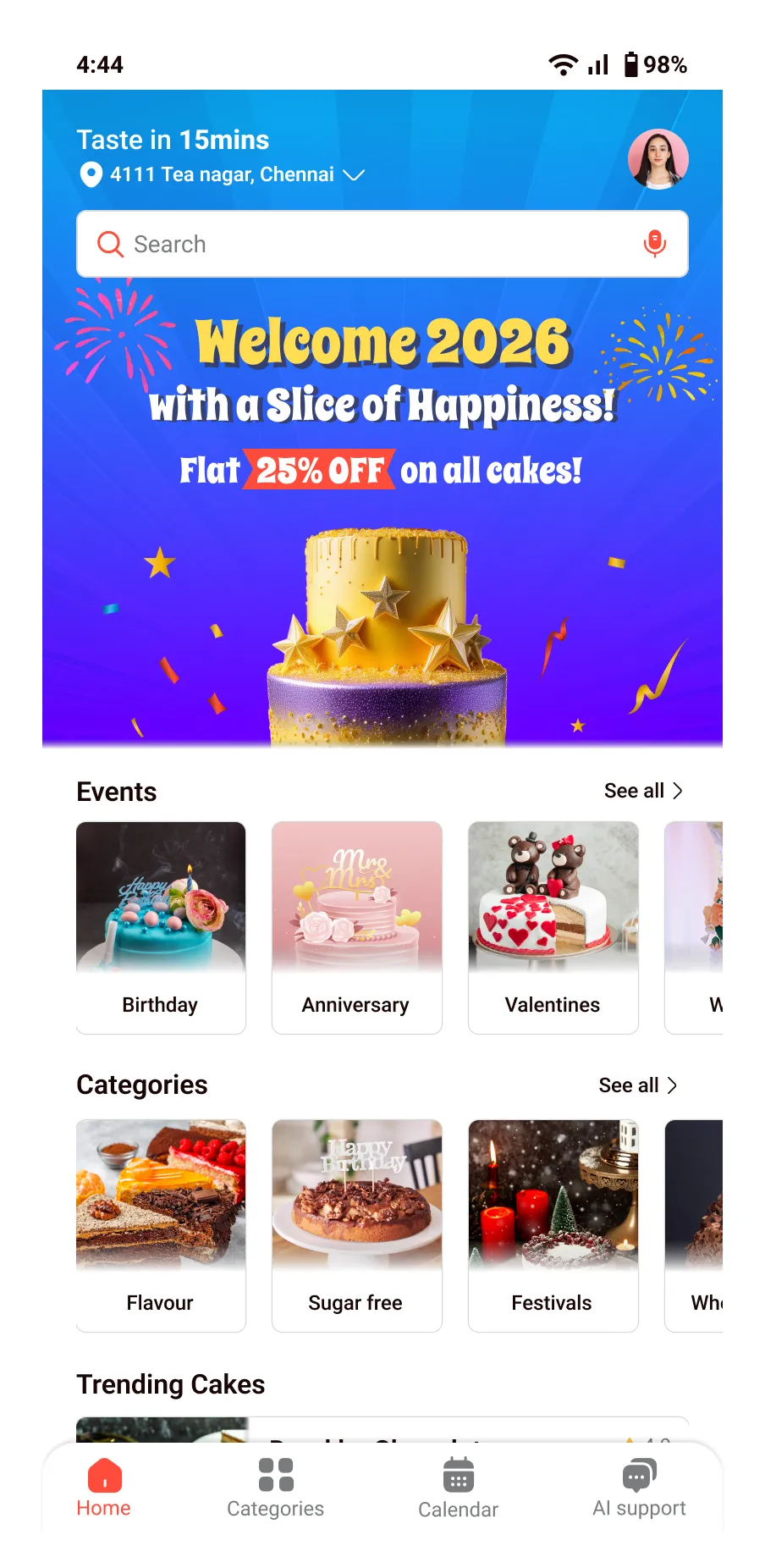Open the Calendar tab
Screen dimensions: 765x1568
[x=458, y=1488]
